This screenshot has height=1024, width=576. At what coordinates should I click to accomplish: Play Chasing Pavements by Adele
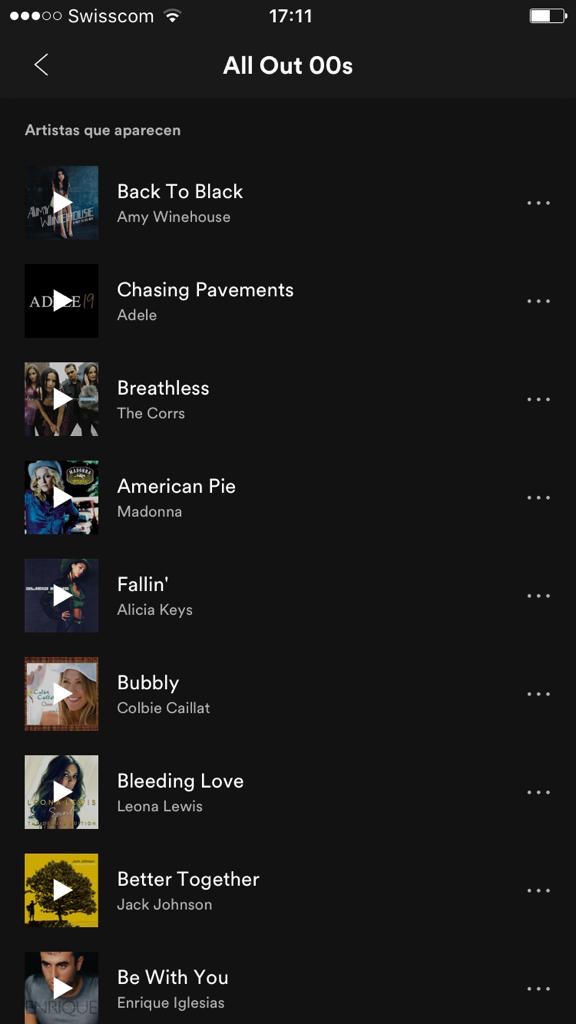click(x=61, y=301)
